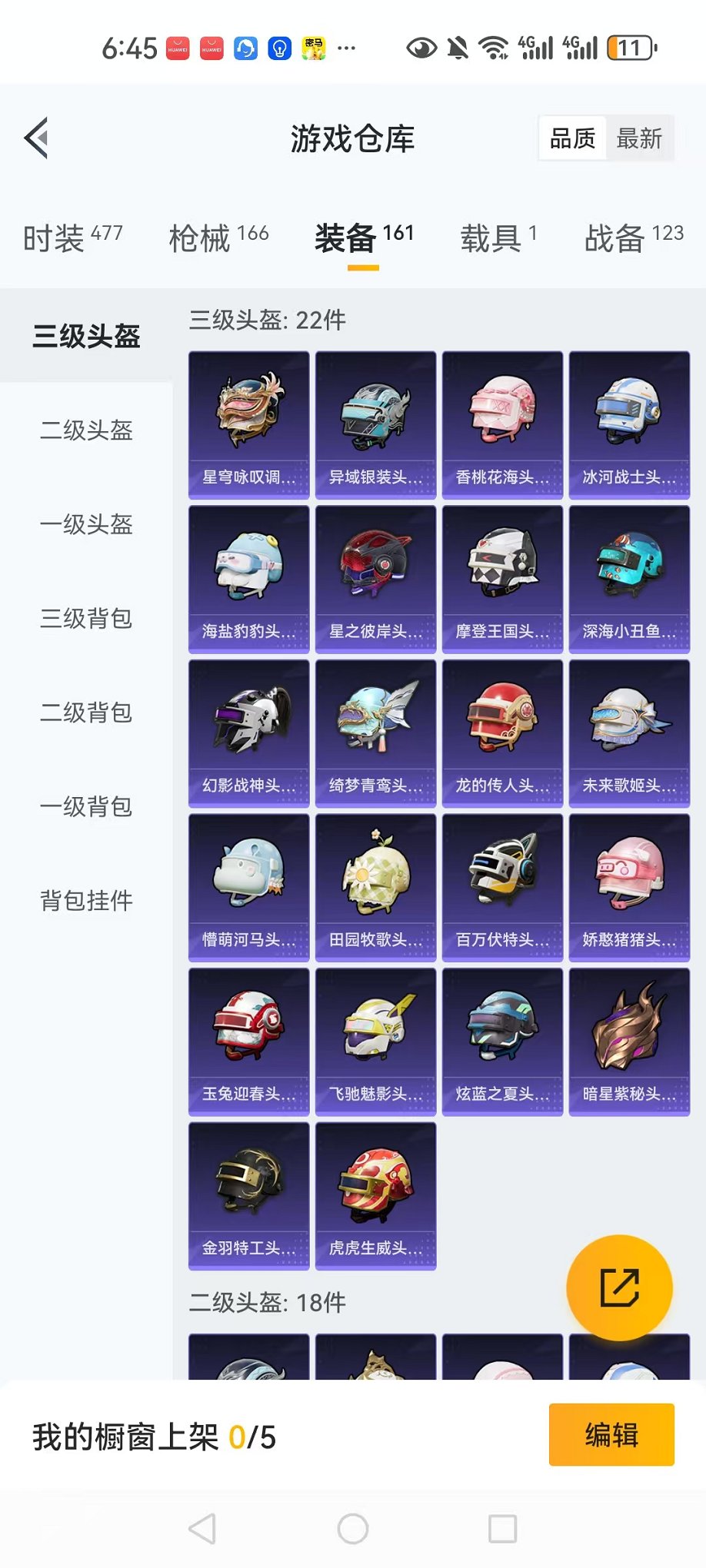The image size is (706, 1568).
Task: Open the 暗星紫秘 helmet item
Action: (629, 1041)
